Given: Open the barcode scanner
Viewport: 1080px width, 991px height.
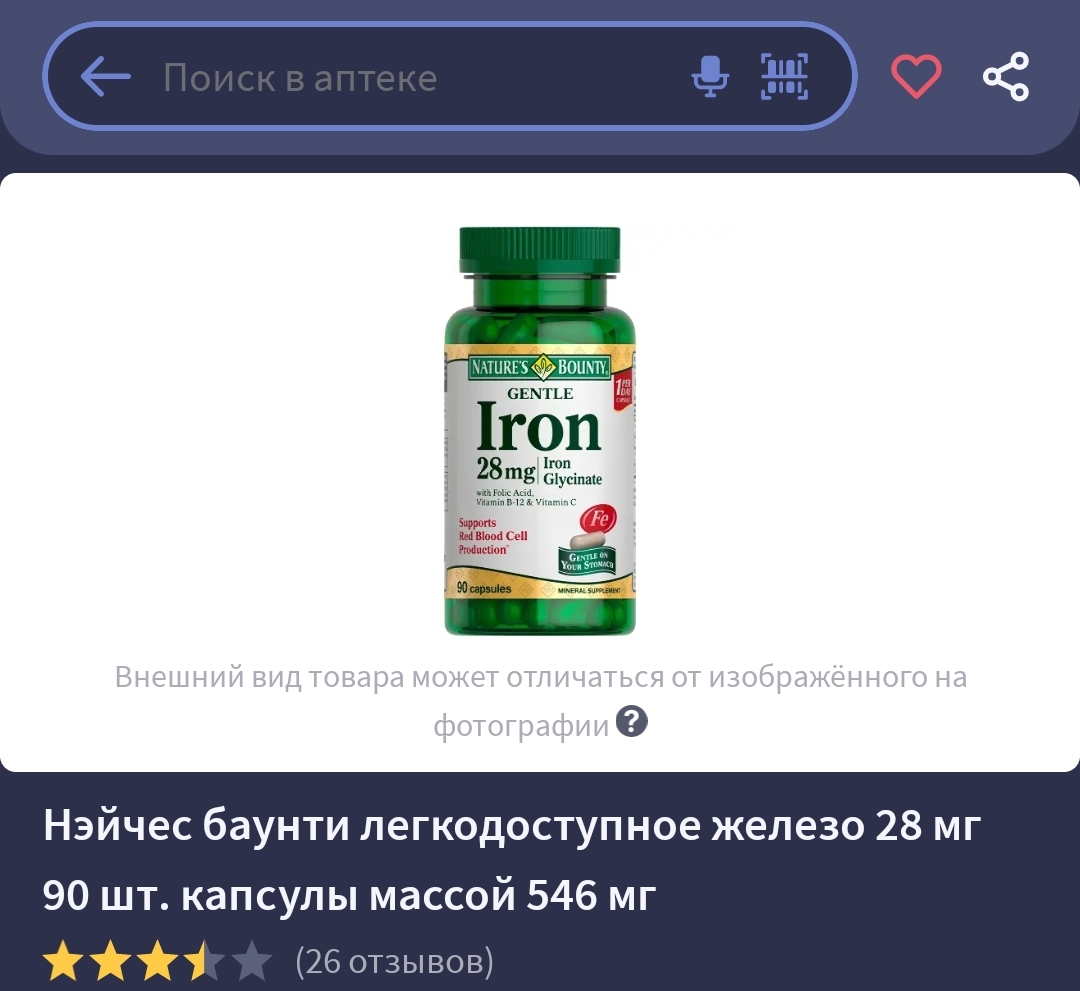Looking at the screenshot, I should coord(785,77).
